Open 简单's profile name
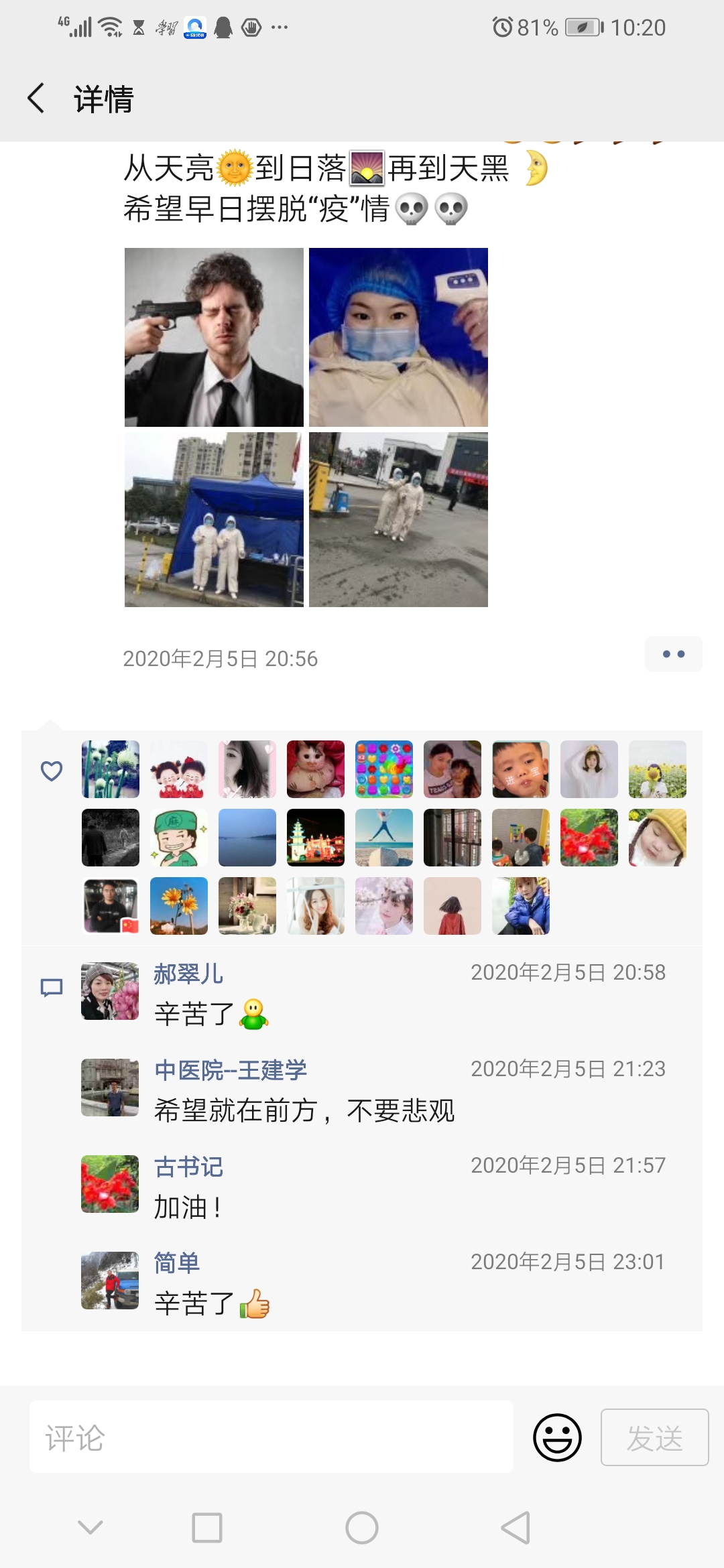Screen dimensions: 724x1568 point(177,1262)
